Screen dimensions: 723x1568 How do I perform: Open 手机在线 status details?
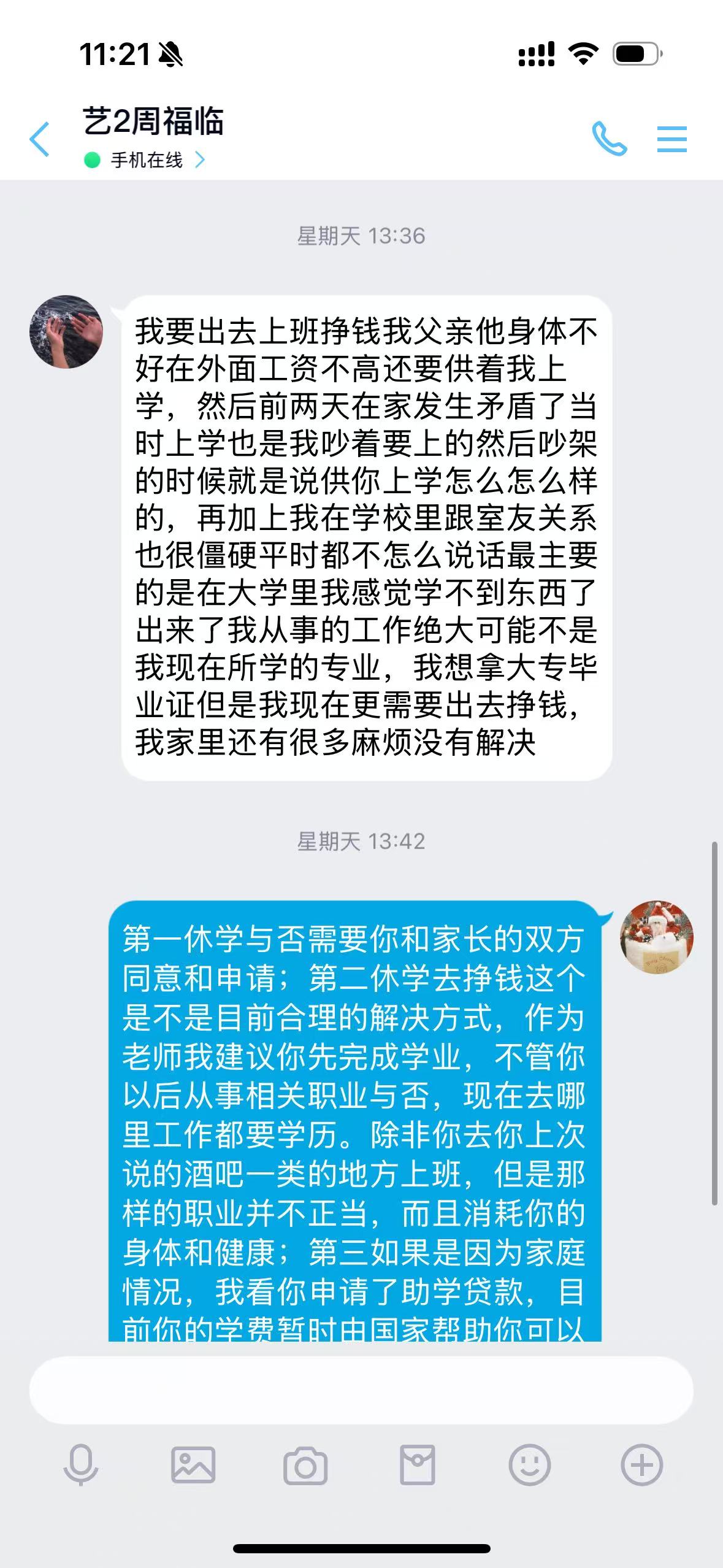[146, 161]
